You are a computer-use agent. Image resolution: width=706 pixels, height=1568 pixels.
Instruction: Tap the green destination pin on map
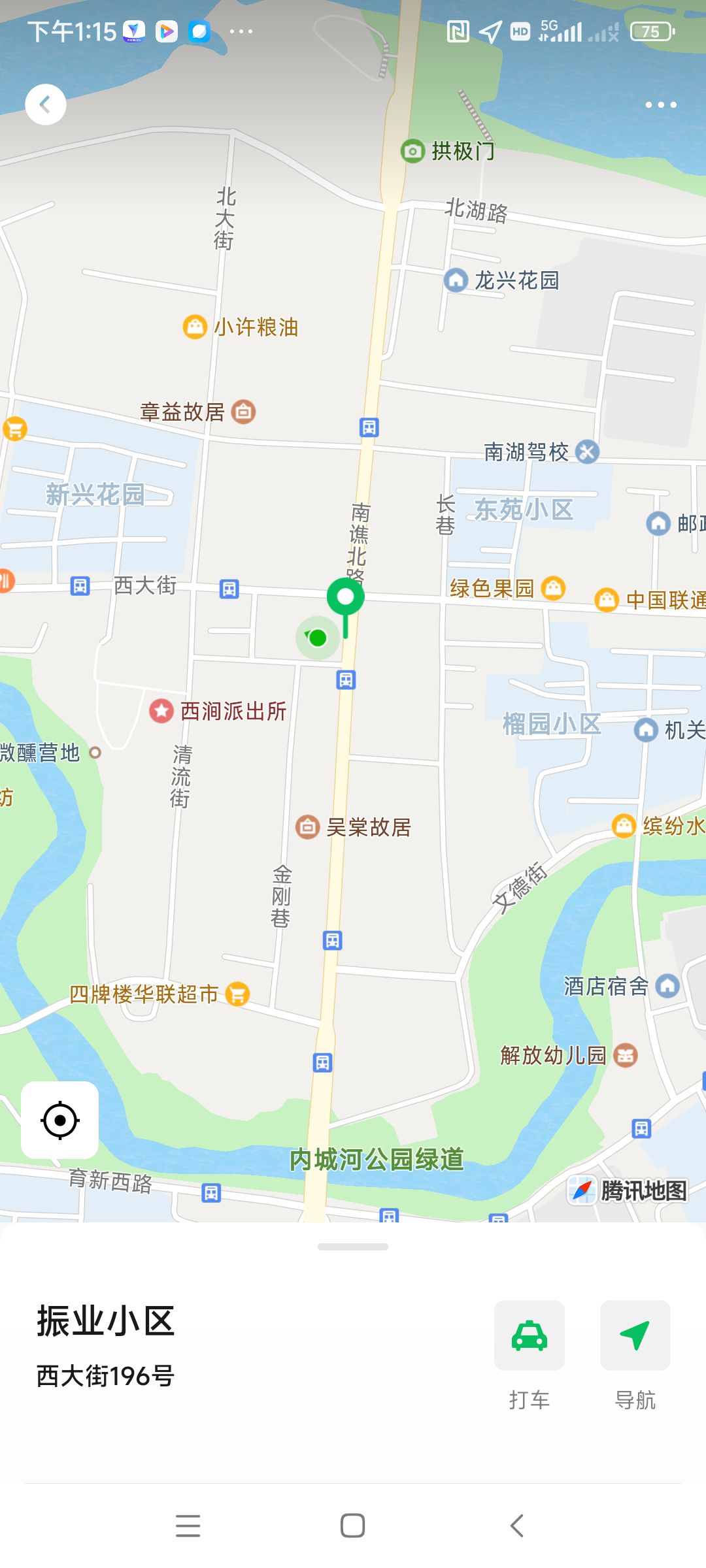[346, 606]
